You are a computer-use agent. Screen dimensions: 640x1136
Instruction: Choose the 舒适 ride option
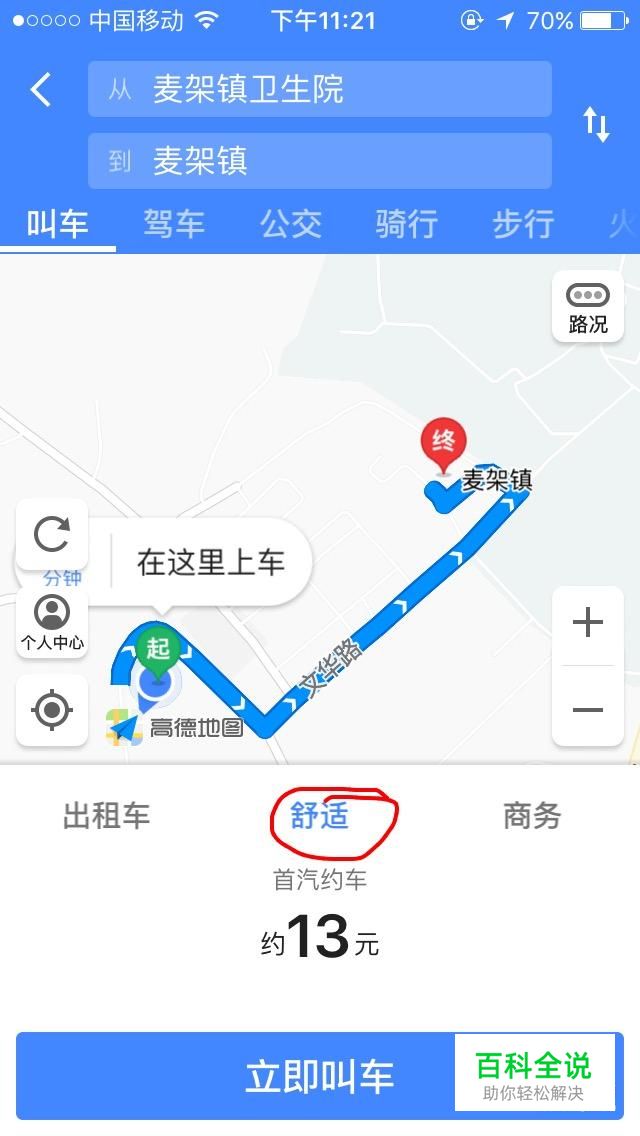(320, 816)
